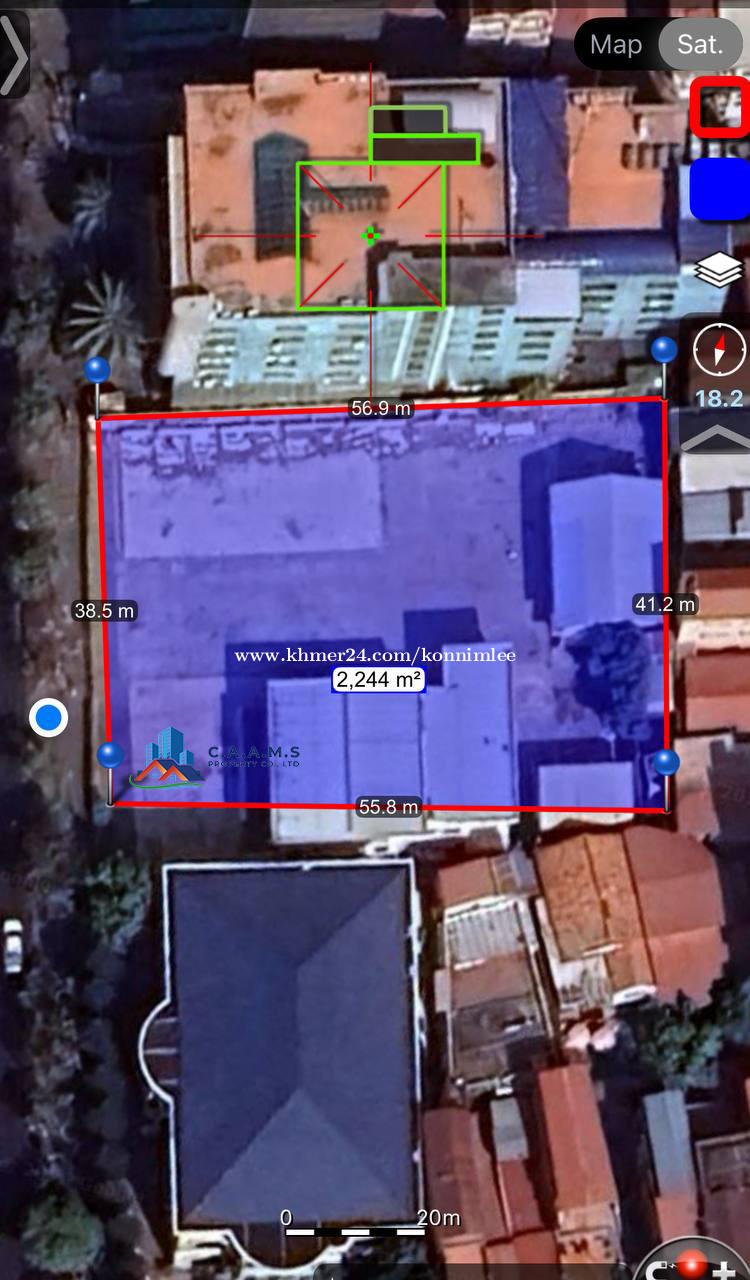The height and width of the screenshot is (1280, 750).
Task: Open the red-bordered image thumbnail
Action: pyautogui.click(x=719, y=106)
